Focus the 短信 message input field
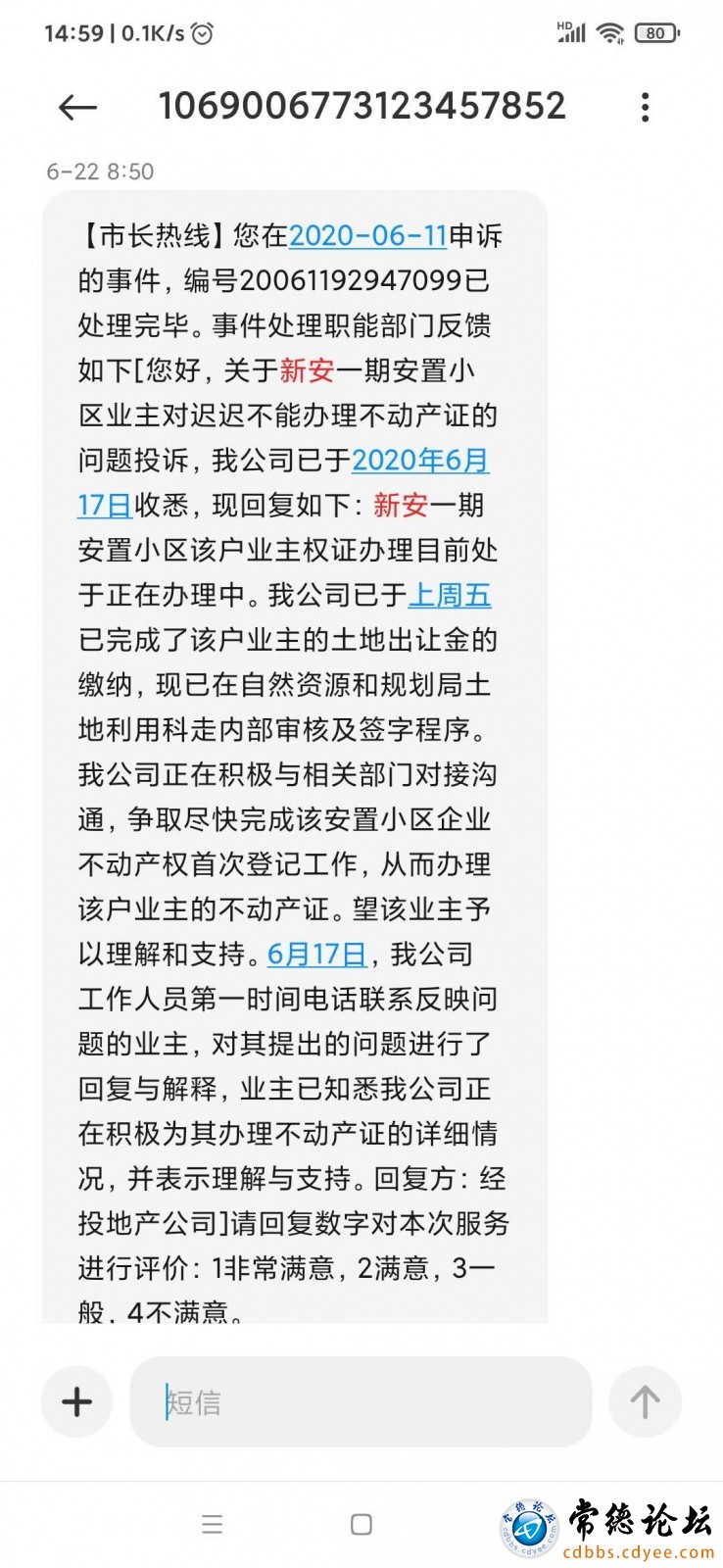This screenshot has height=1568, width=723. [x=361, y=1402]
